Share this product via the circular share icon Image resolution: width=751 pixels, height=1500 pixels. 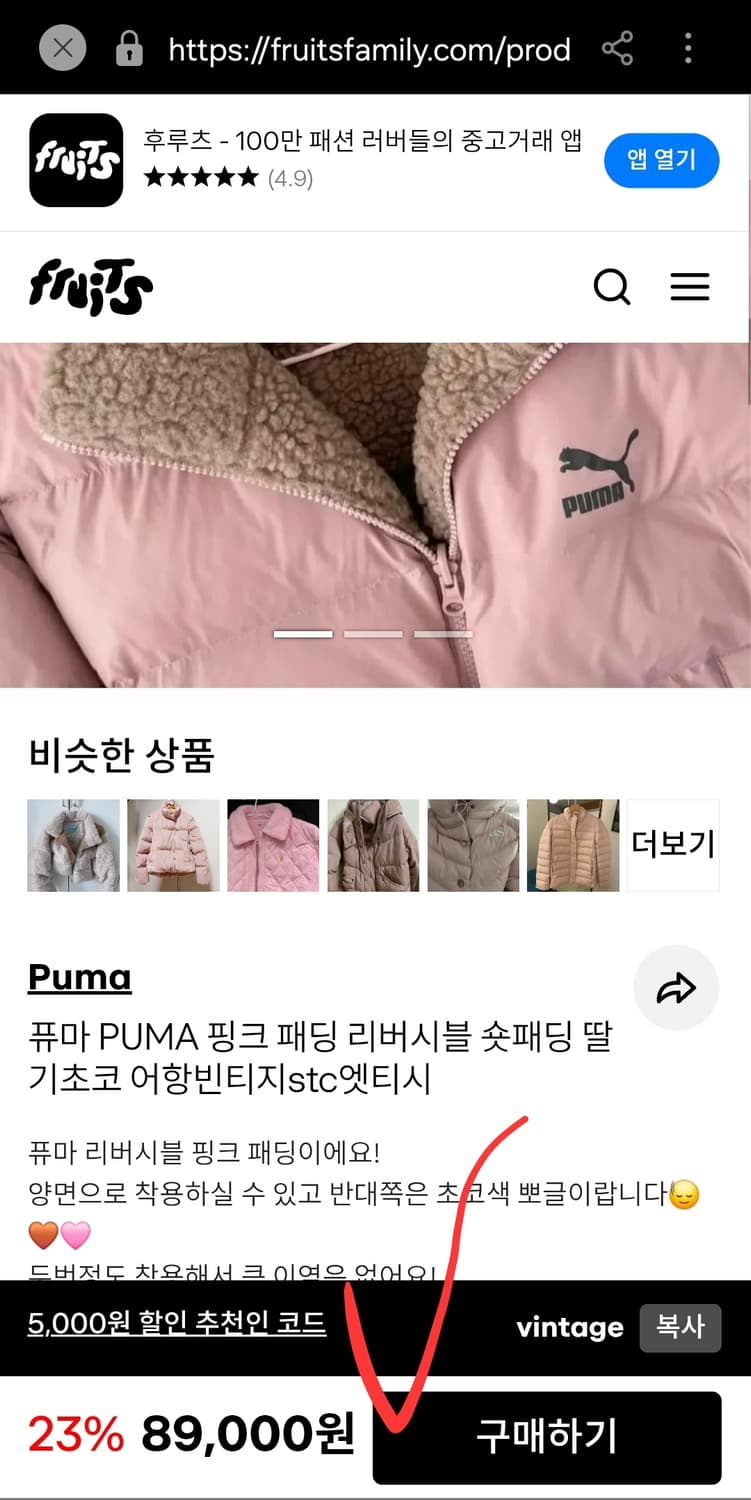[x=677, y=987]
